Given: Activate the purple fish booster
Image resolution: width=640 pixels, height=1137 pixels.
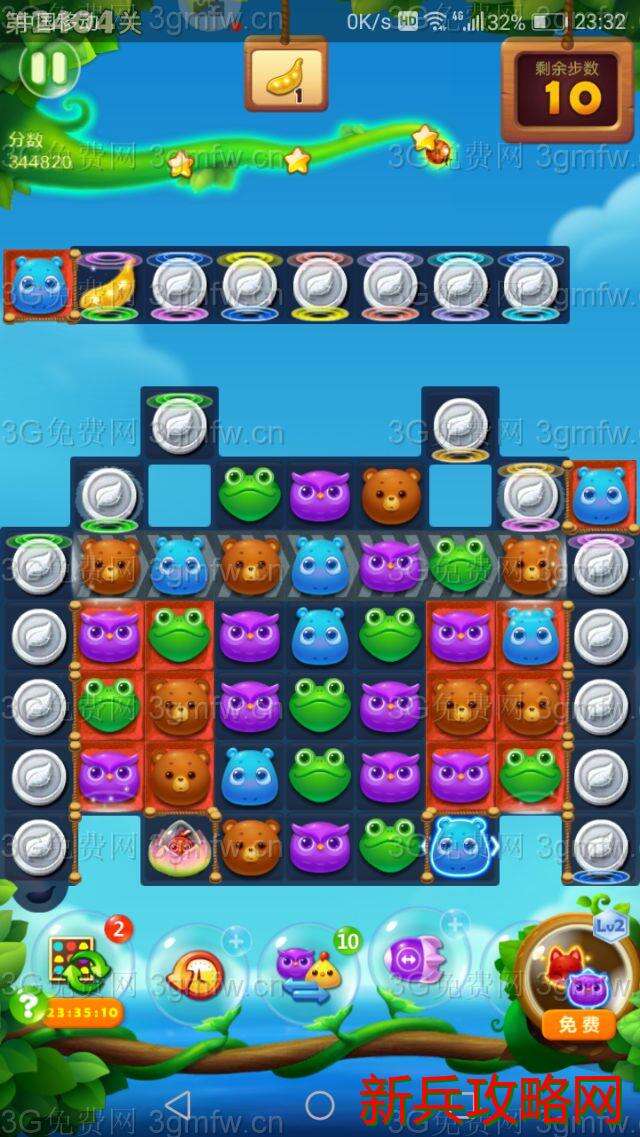Looking at the screenshot, I should (417, 962).
